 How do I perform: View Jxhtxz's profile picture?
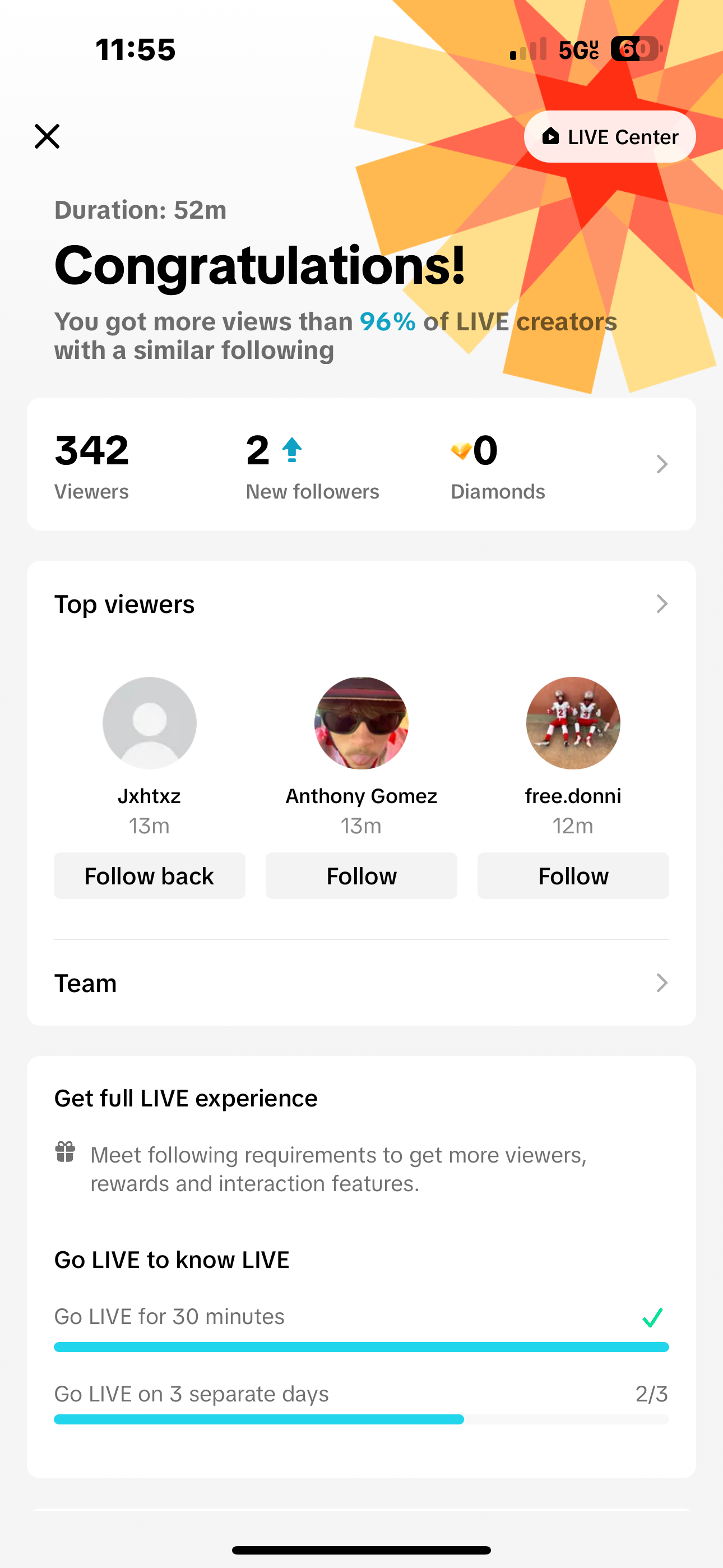tap(149, 723)
